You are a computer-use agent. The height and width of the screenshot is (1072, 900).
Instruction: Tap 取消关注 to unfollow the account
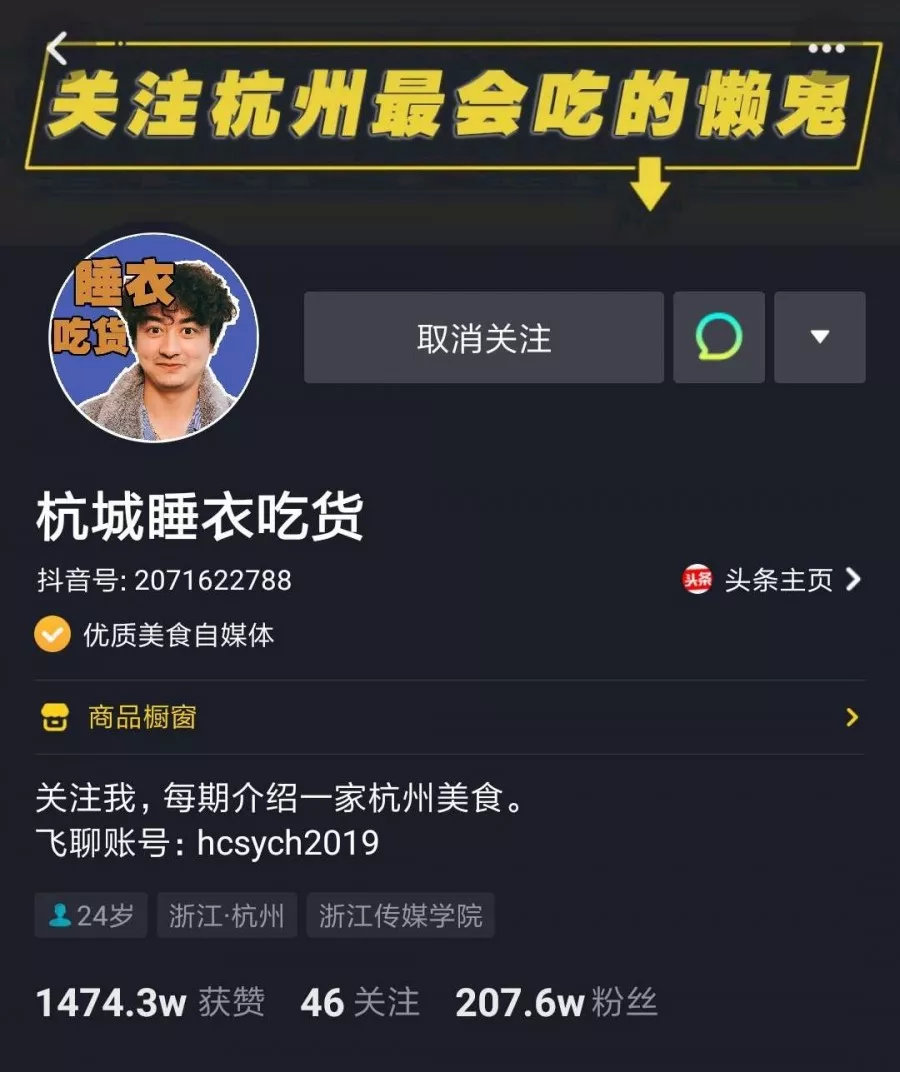pos(482,337)
